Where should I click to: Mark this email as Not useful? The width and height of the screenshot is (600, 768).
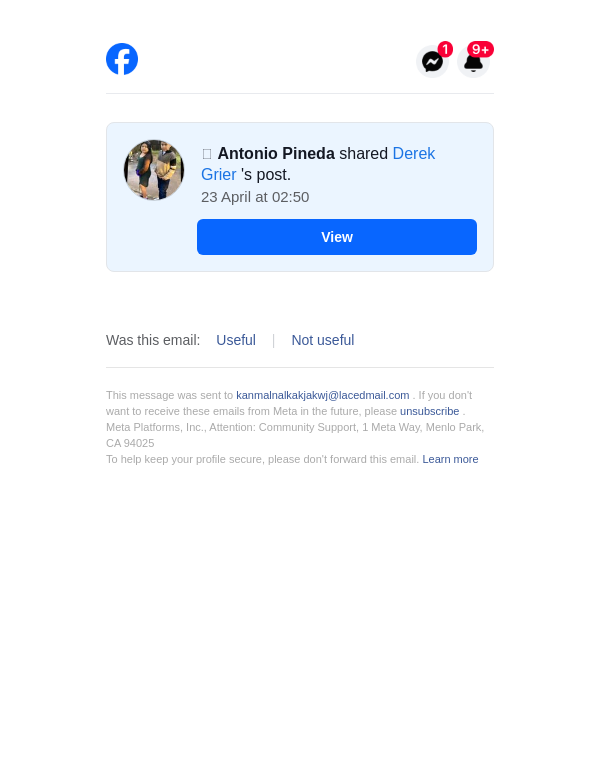[x=322, y=340]
